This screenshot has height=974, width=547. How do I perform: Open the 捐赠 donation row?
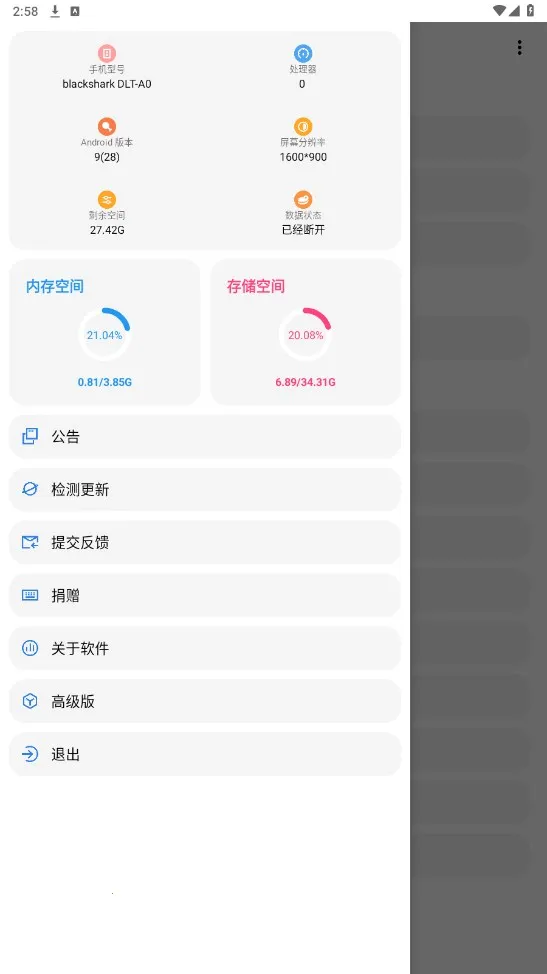click(205, 595)
